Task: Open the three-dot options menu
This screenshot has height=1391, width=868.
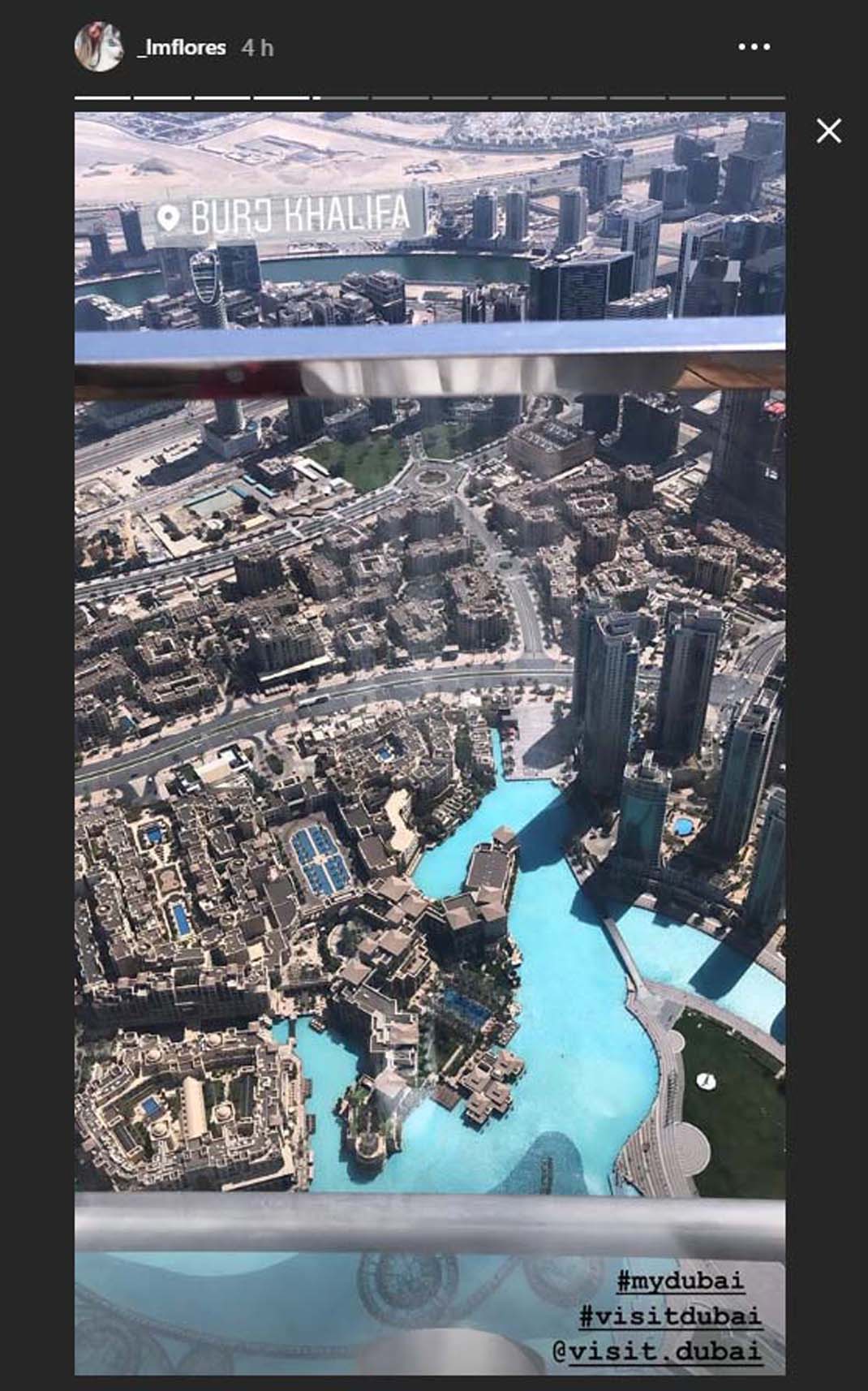Action: 754,47
